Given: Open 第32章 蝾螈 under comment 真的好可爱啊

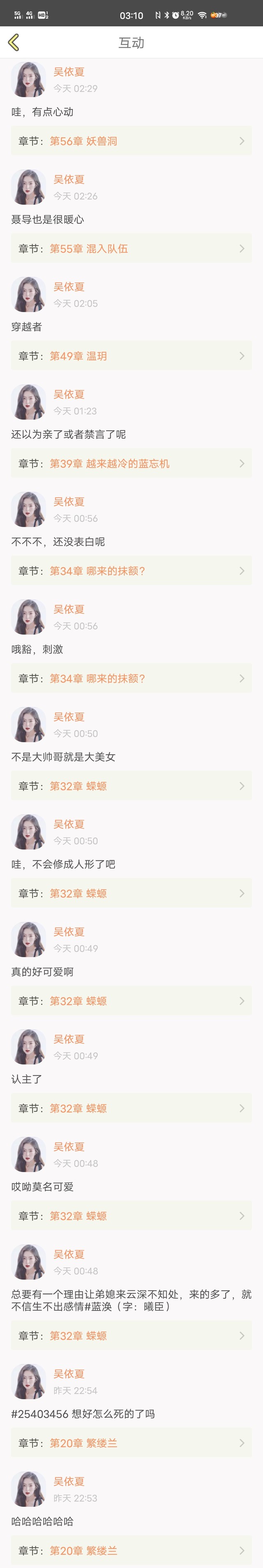Looking at the screenshot, I should [131, 1001].
